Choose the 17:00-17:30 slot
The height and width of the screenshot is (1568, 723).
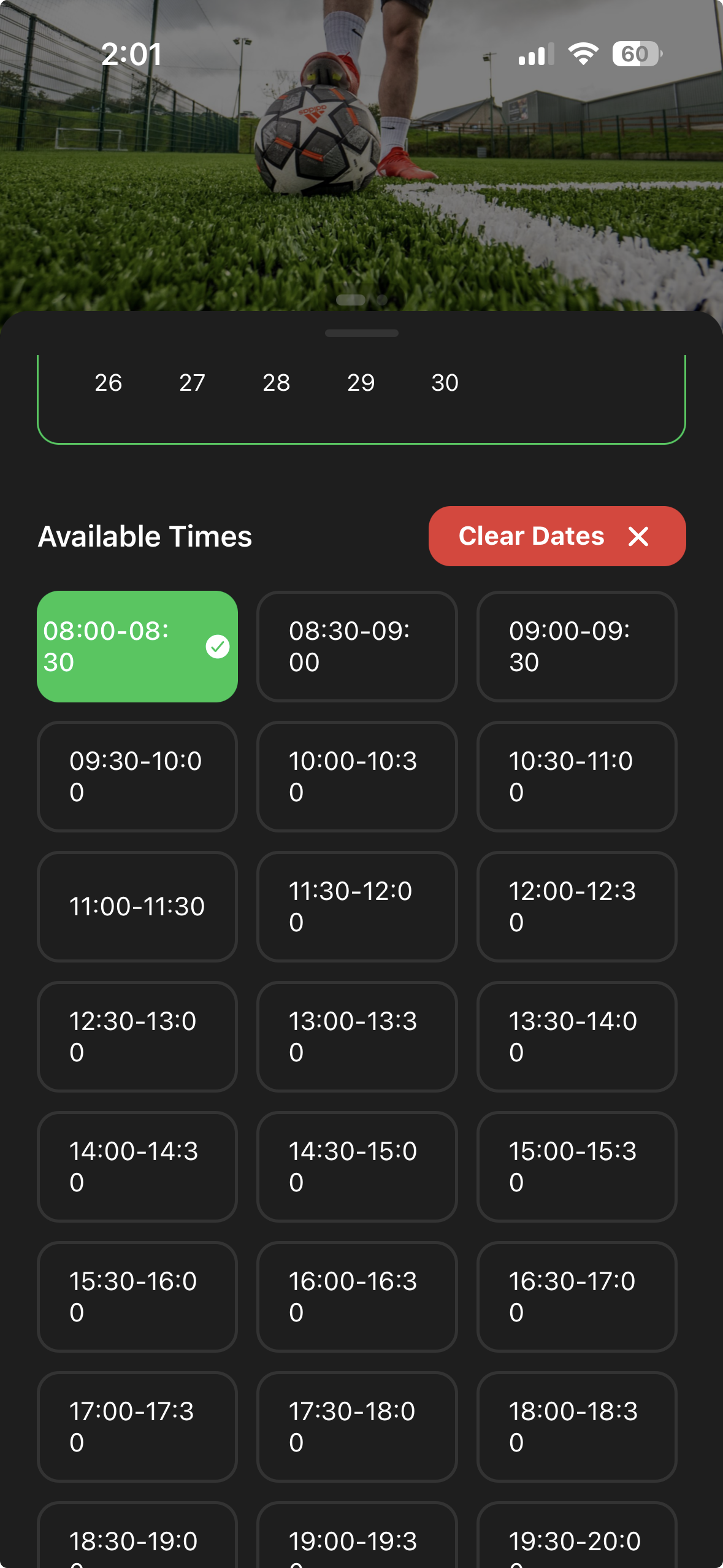coord(137,1427)
